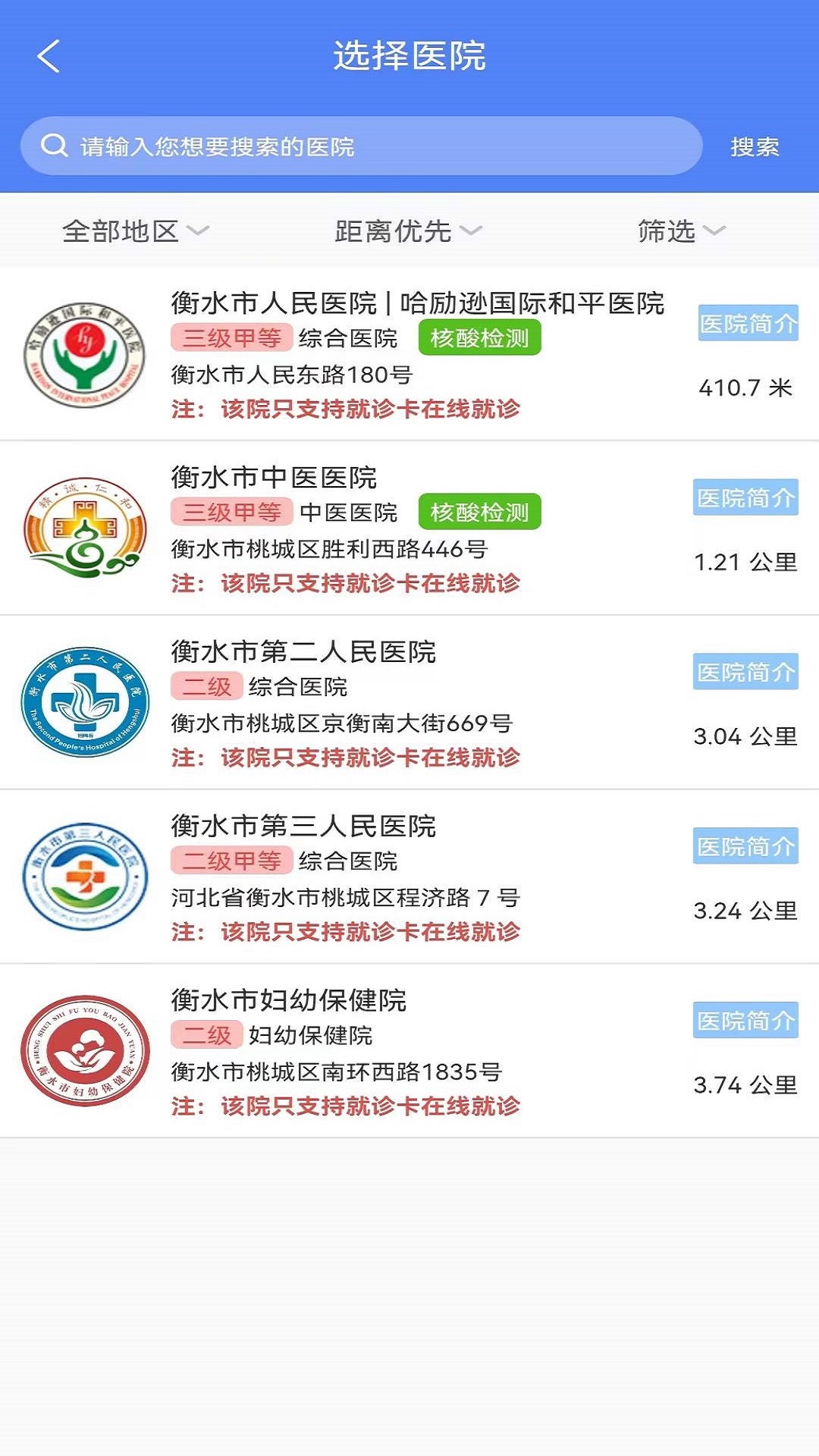Select 衡水市第二人民医院
Image resolution: width=819 pixels, height=1456 pixels.
[303, 651]
